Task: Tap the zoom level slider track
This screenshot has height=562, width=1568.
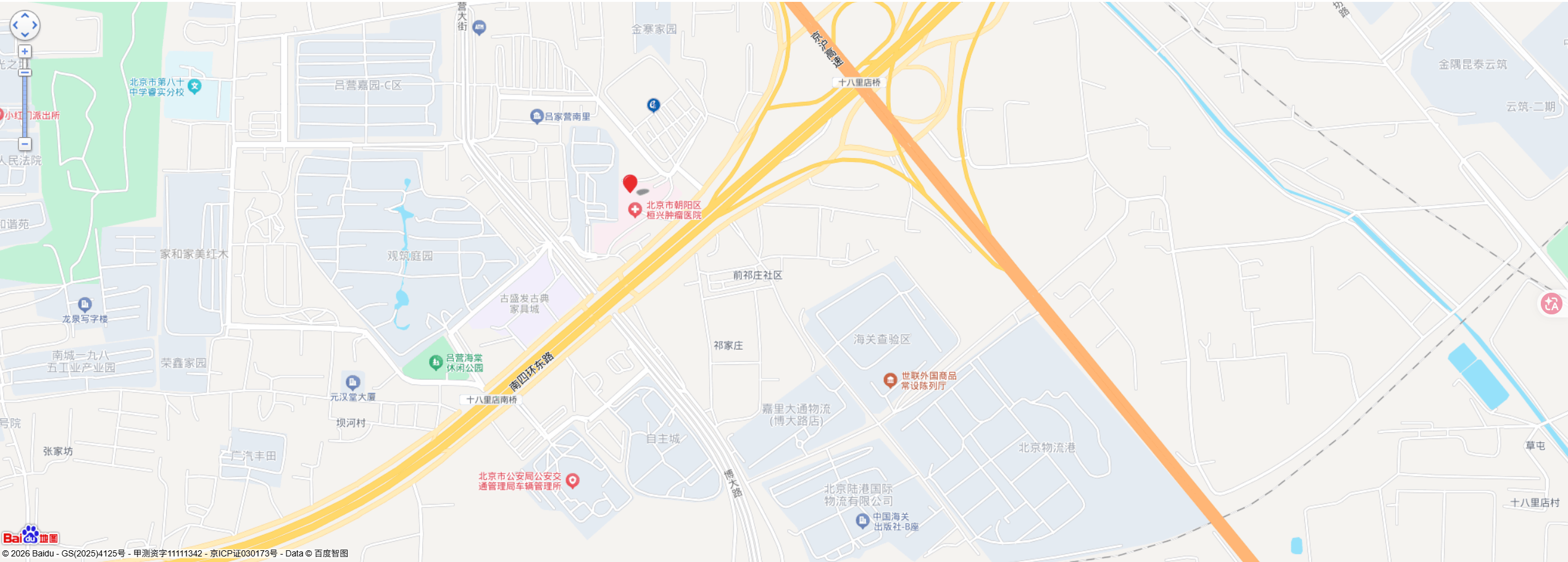Action: [x=25, y=105]
